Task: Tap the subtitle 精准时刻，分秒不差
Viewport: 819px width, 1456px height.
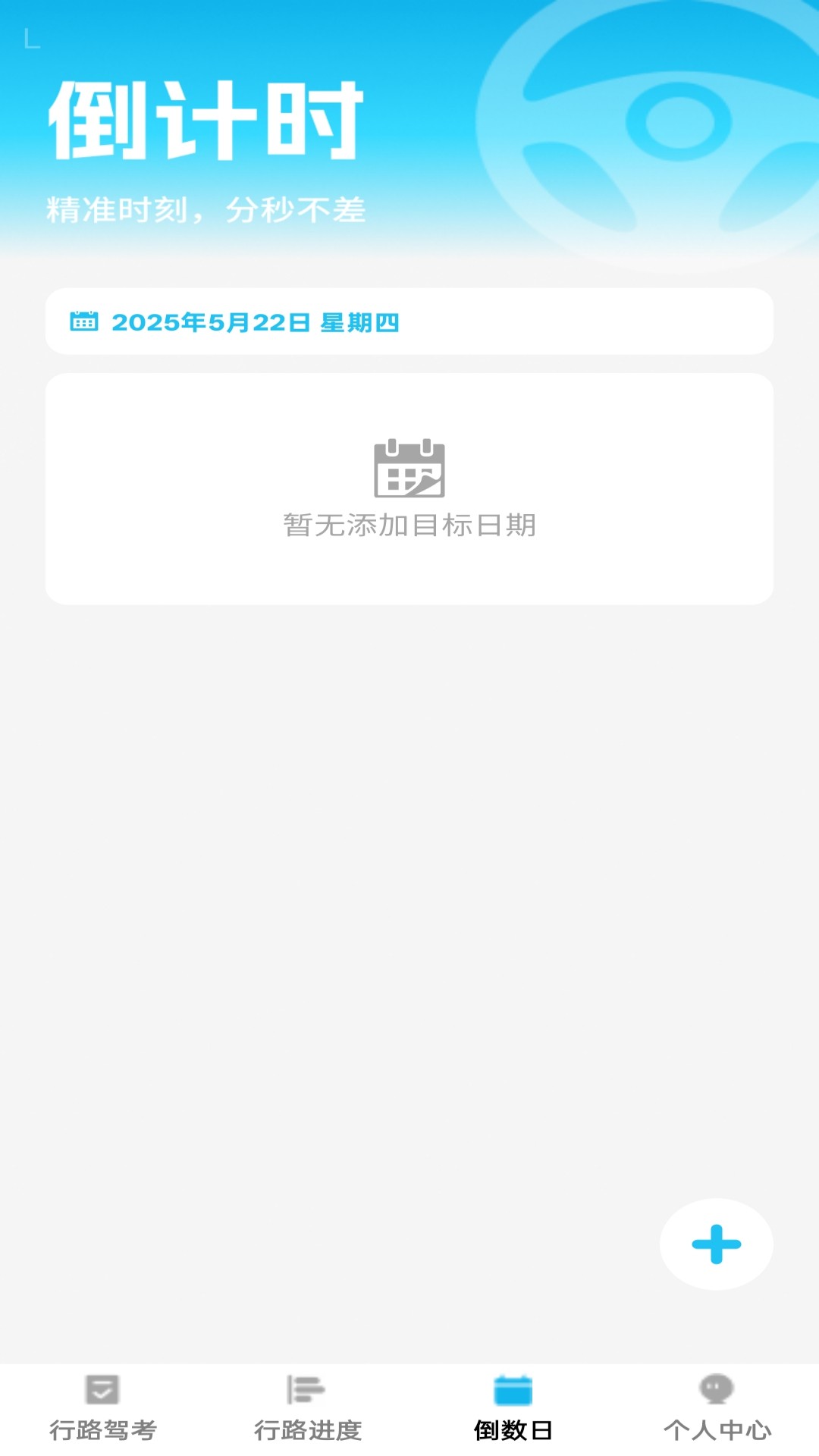Action: pyautogui.click(x=205, y=211)
